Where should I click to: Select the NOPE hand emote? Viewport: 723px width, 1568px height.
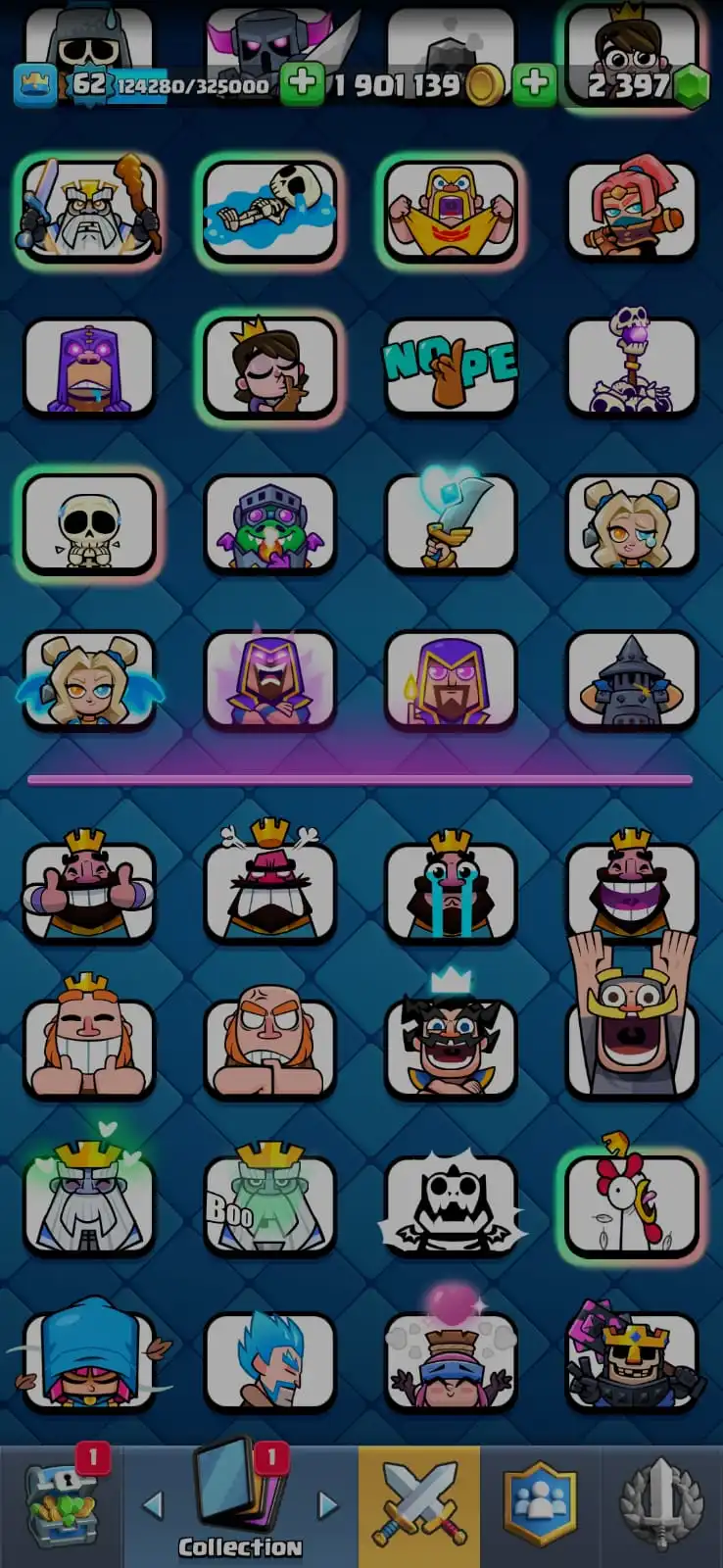(x=451, y=366)
